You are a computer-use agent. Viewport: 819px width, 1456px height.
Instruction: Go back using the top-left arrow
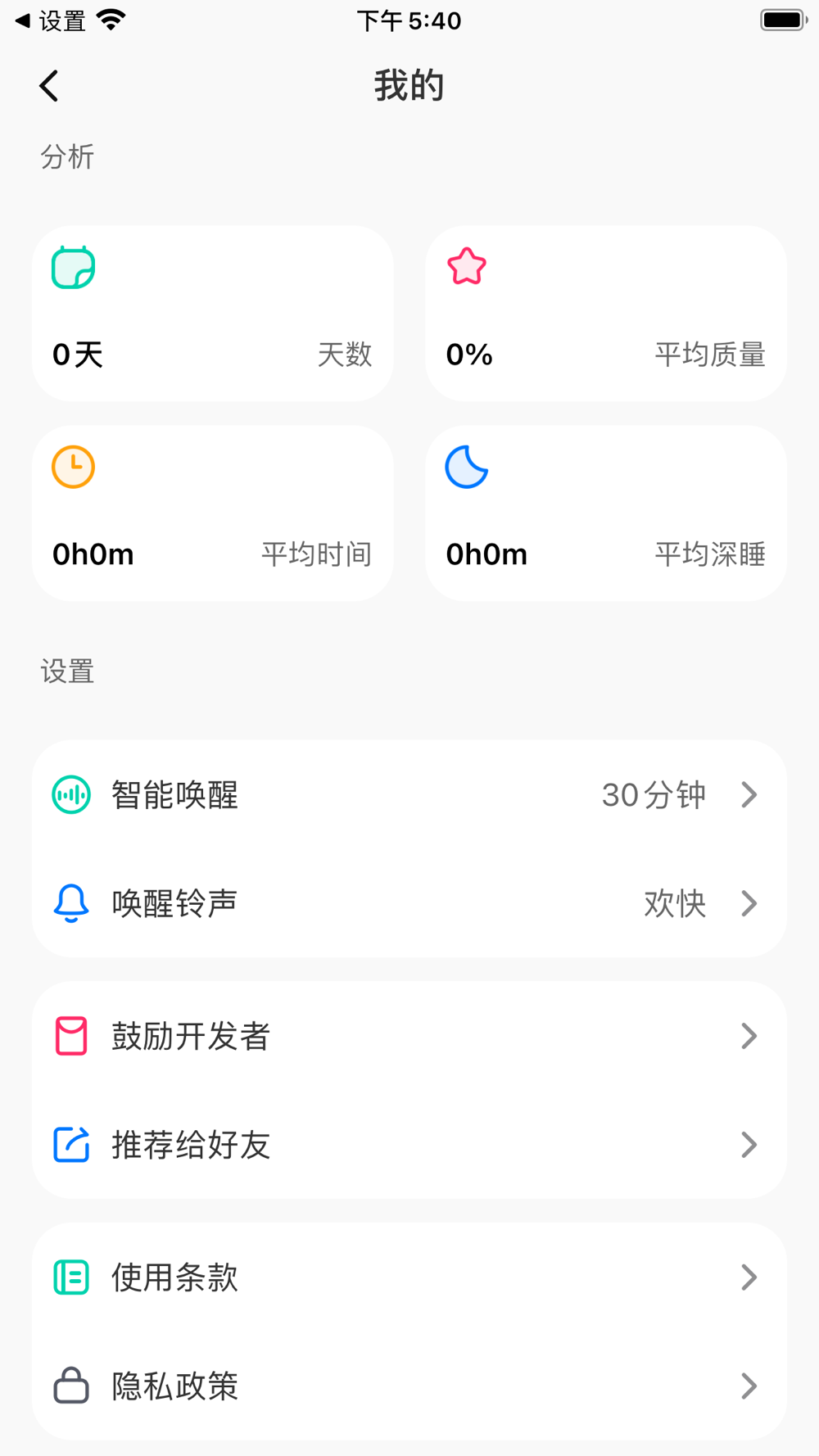(x=49, y=86)
